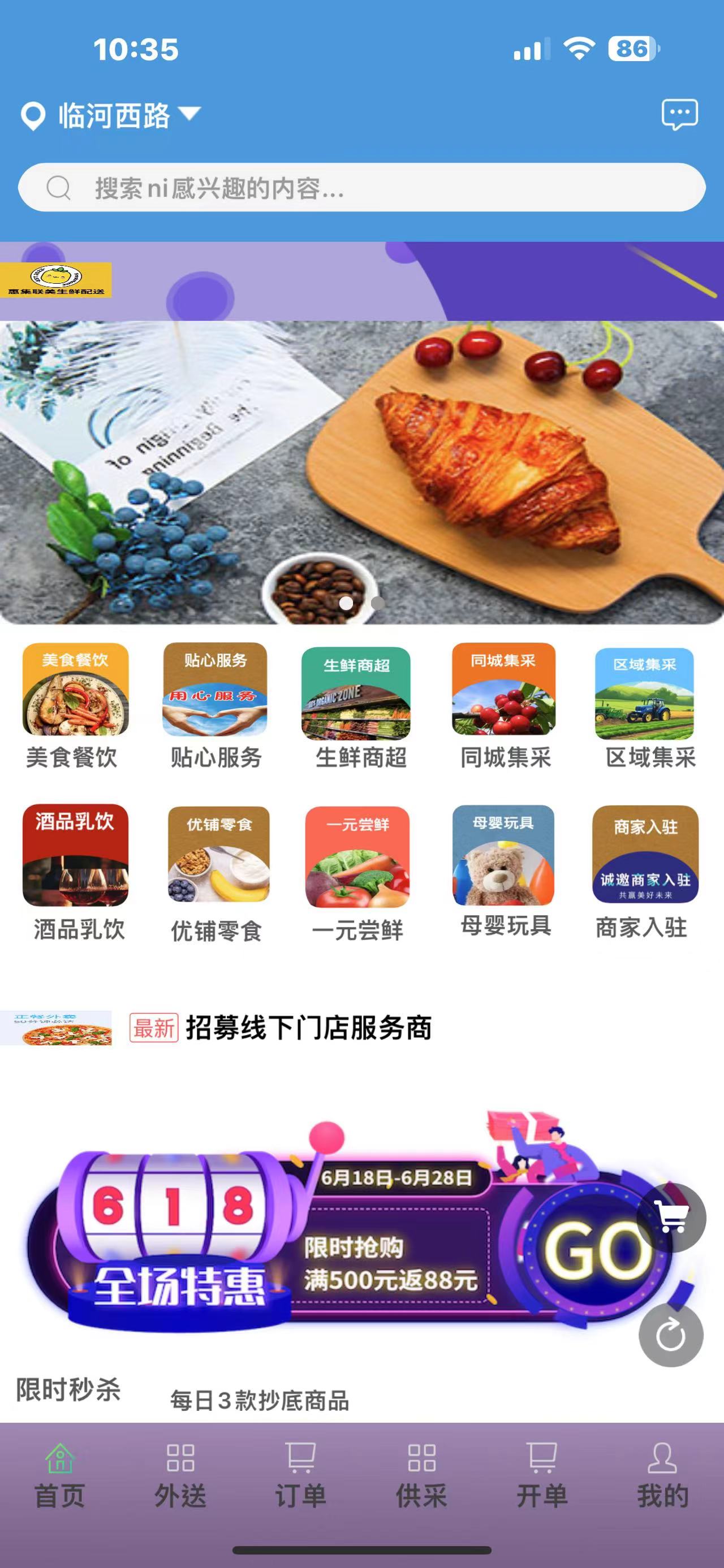The image size is (724, 1568).
Task: Expand the 临河西路 location dropdown
Action: pyautogui.click(x=111, y=115)
